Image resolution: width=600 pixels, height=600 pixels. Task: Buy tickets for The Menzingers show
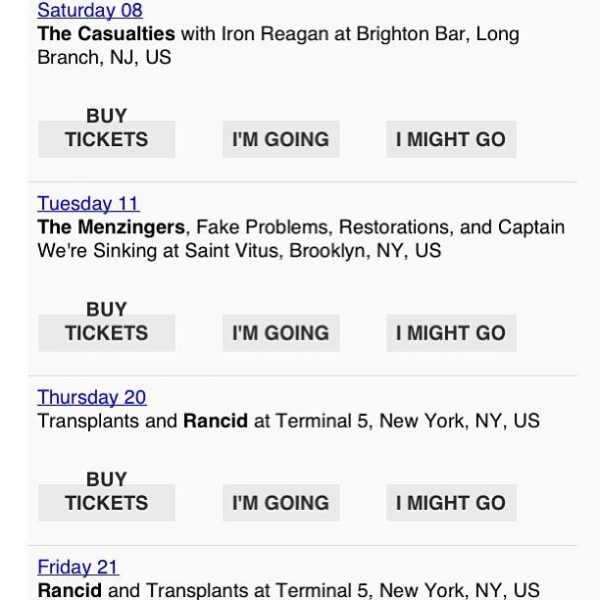click(x=106, y=332)
